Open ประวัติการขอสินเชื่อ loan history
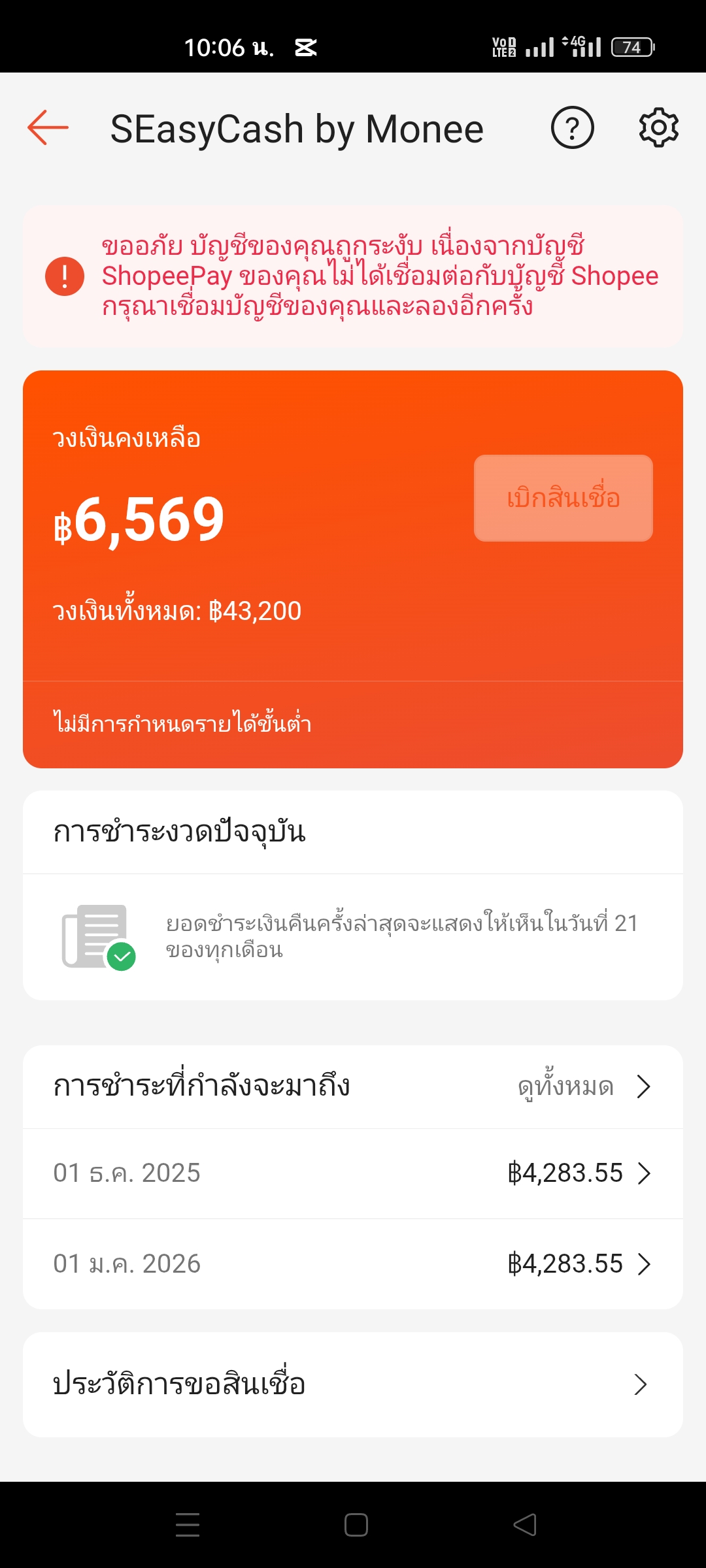706x1568 pixels. pyautogui.click(x=353, y=1384)
